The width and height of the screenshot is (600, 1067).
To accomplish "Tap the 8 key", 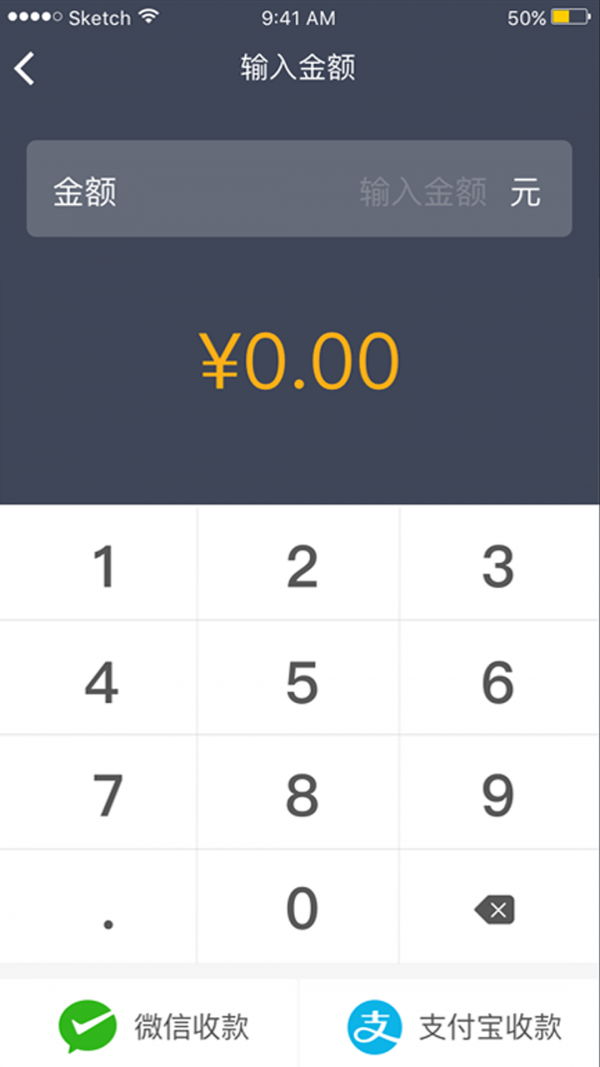I will pyautogui.click(x=299, y=792).
